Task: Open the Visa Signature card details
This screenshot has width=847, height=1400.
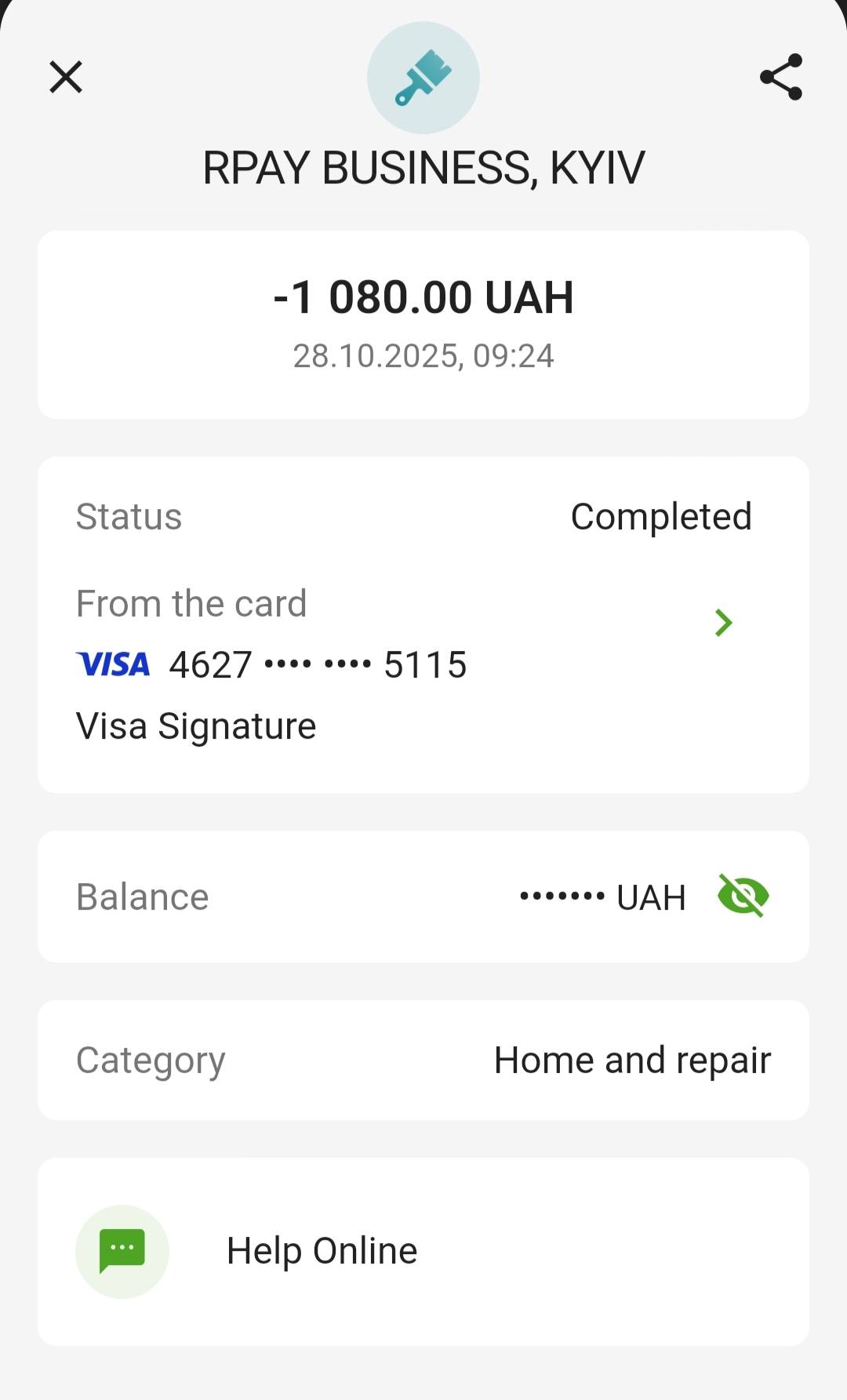Action: (723, 623)
